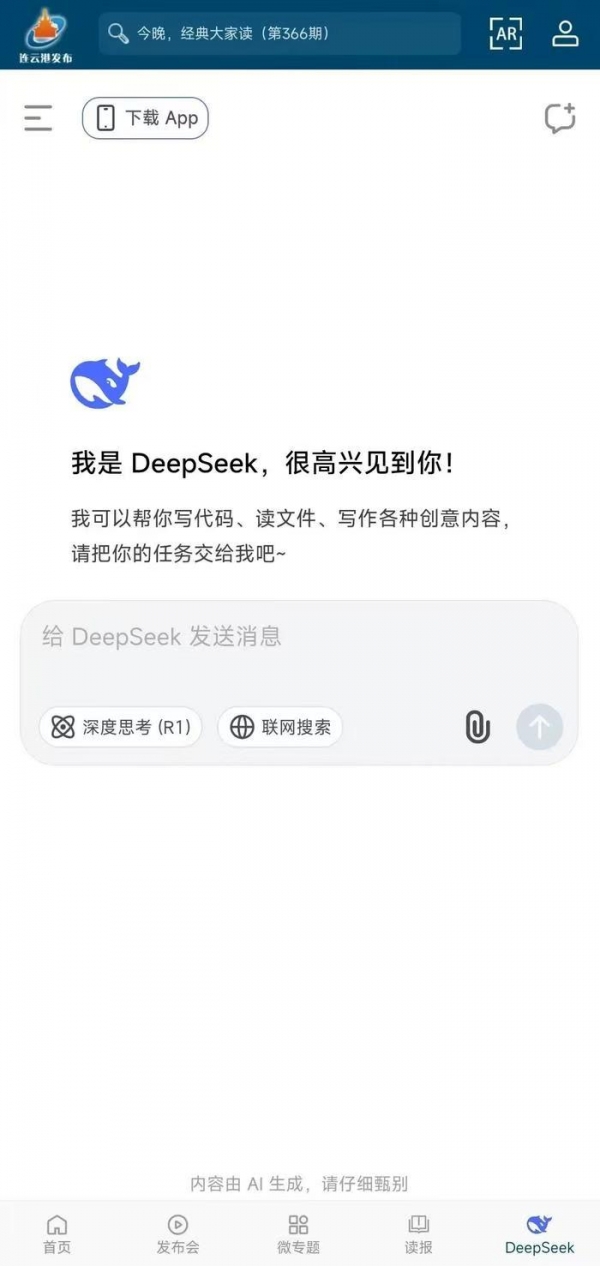Open the AR scanner icon
Screen dimensions: 600x1266
pyautogui.click(x=506, y=34)
